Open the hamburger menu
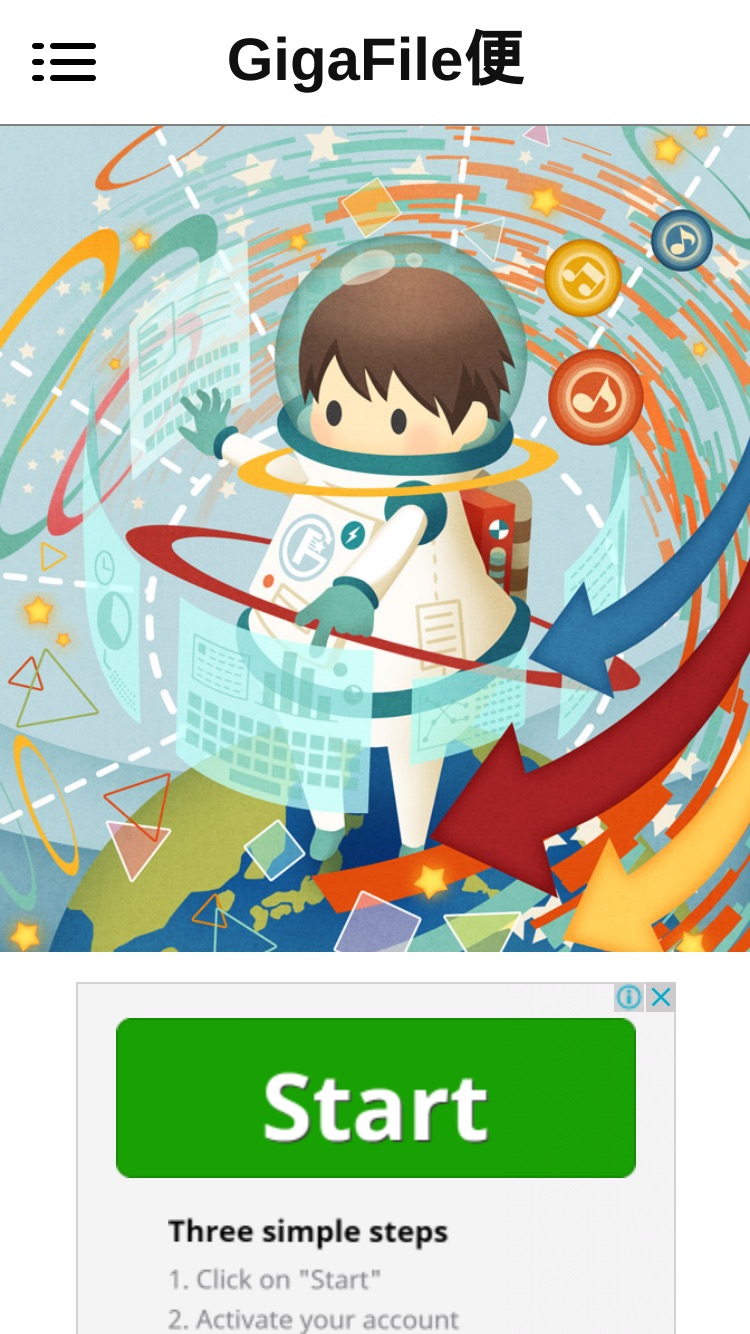This screenshot has height=1334, width=750. coord(64,62)
